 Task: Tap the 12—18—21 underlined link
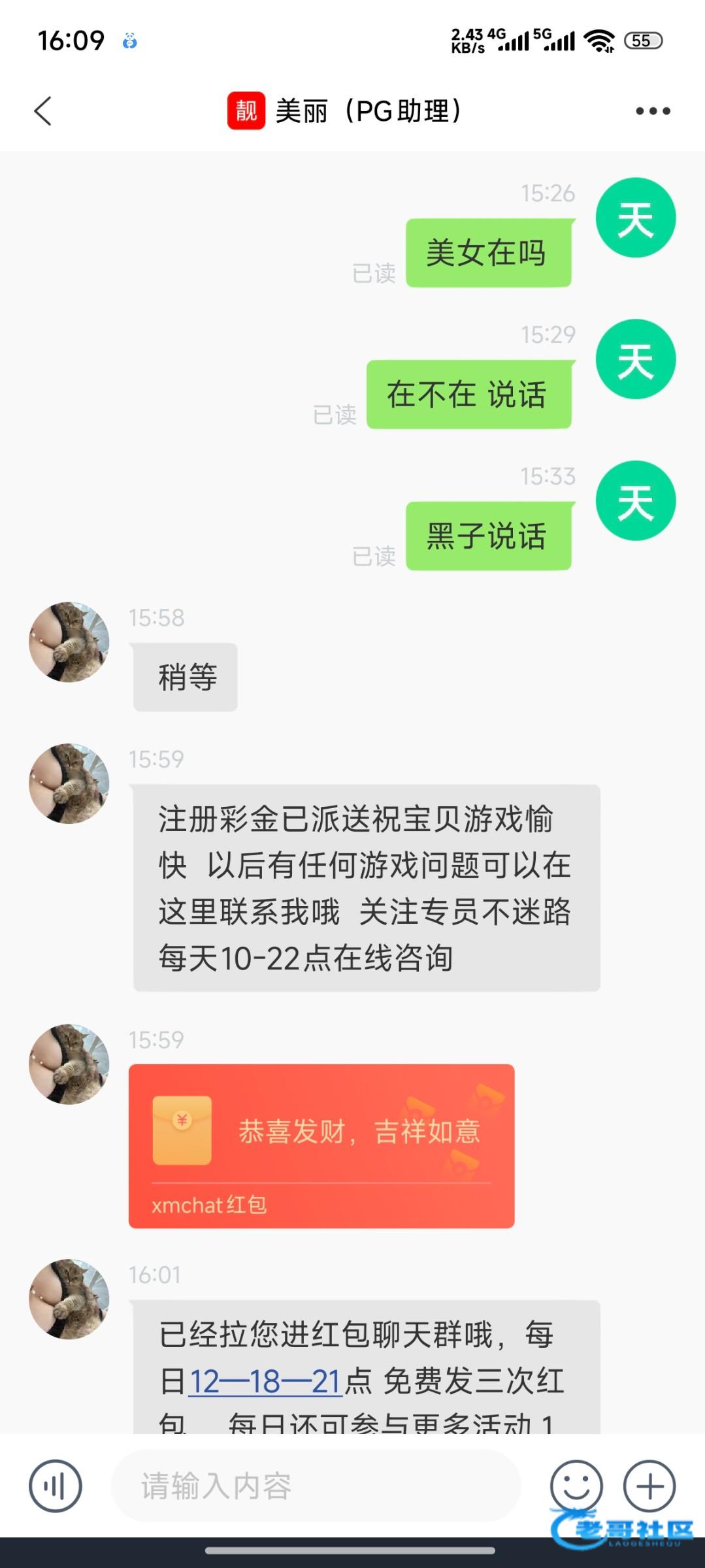tap(265, 1382)
